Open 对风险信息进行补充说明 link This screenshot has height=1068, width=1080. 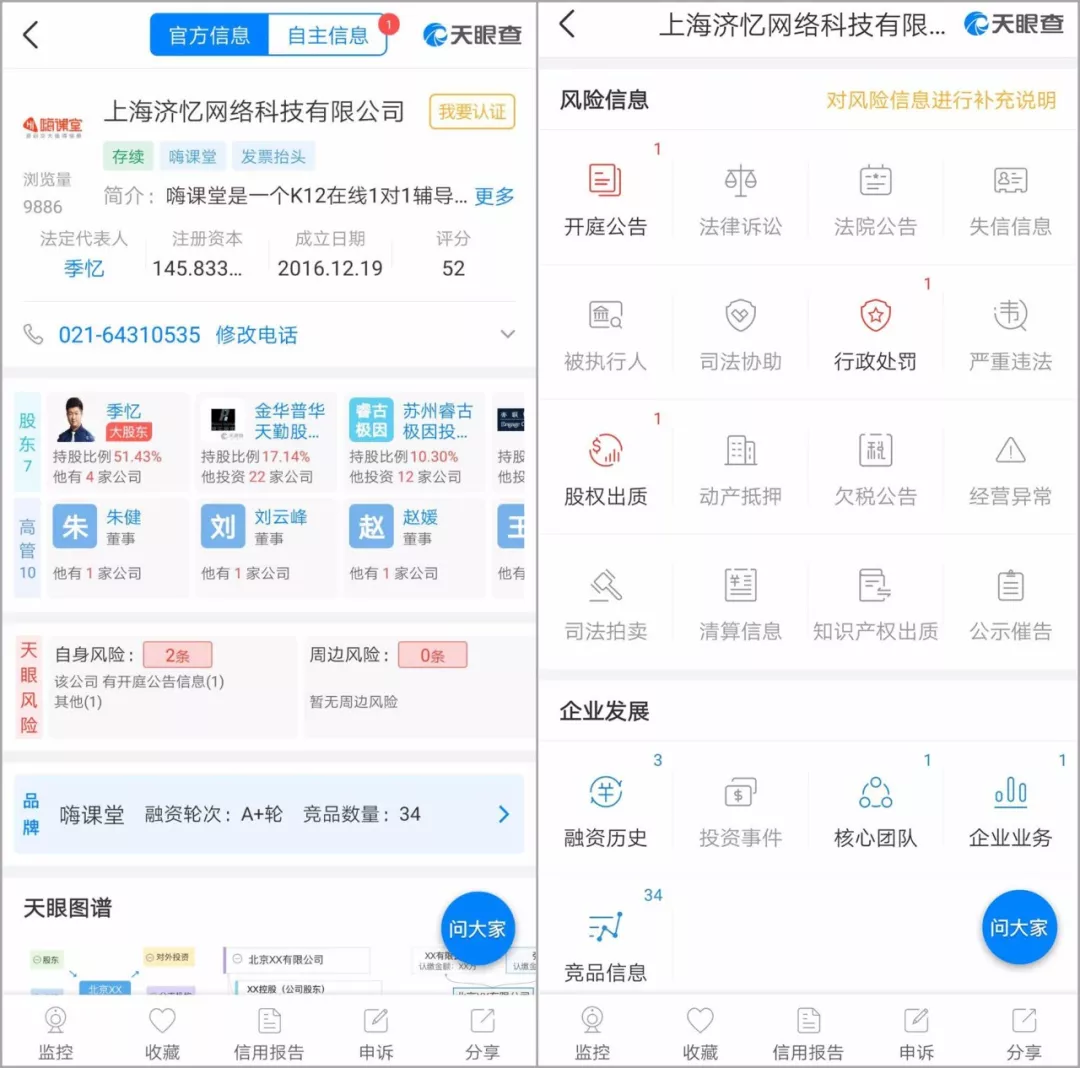point(940,100)
